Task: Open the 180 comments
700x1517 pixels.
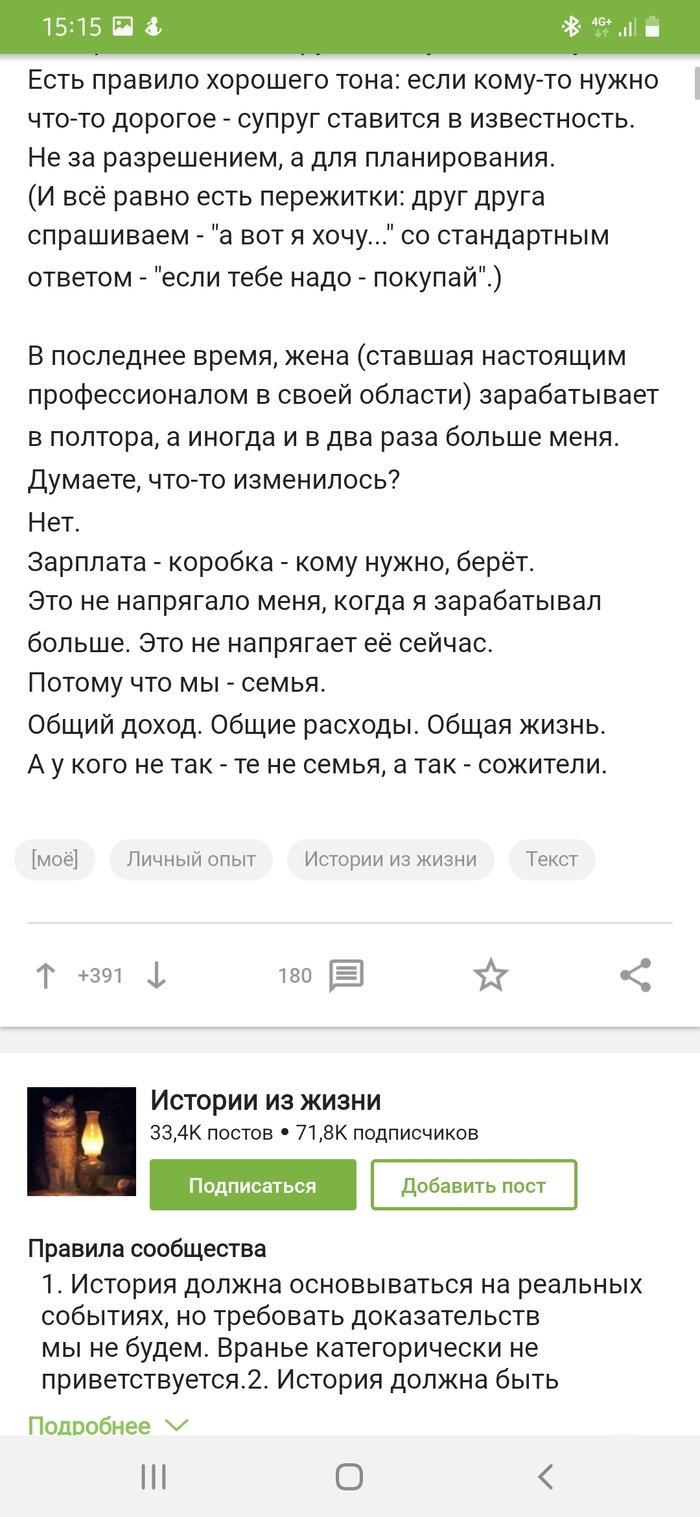Action: point(320,975)
